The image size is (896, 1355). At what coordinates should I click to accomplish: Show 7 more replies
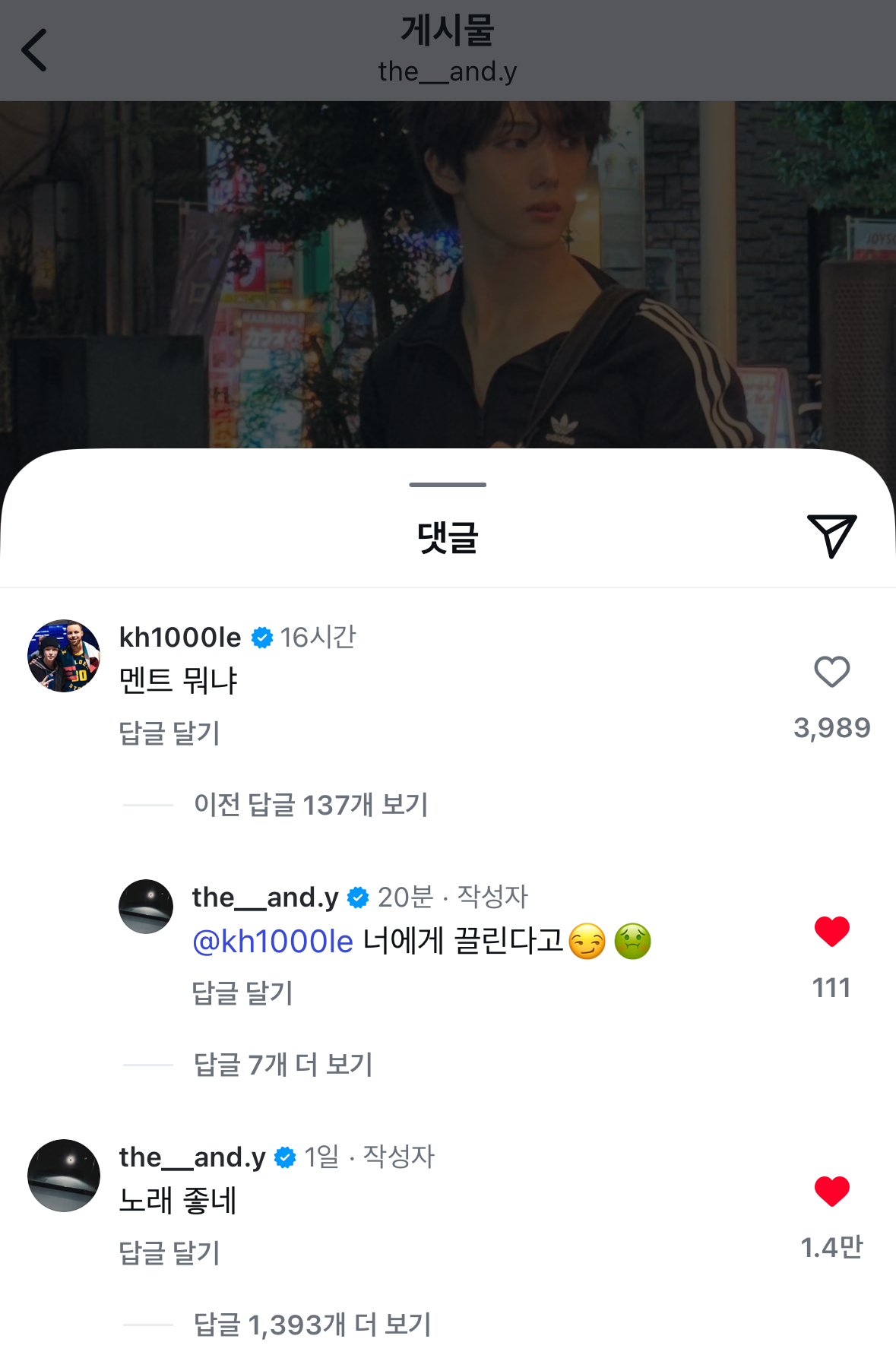tap(283, 1065)
